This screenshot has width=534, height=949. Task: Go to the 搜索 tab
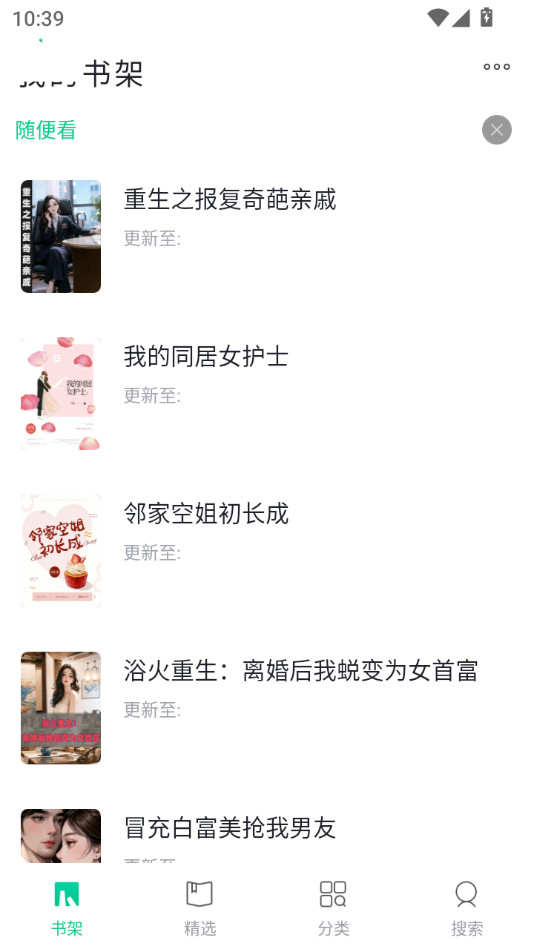467,908
